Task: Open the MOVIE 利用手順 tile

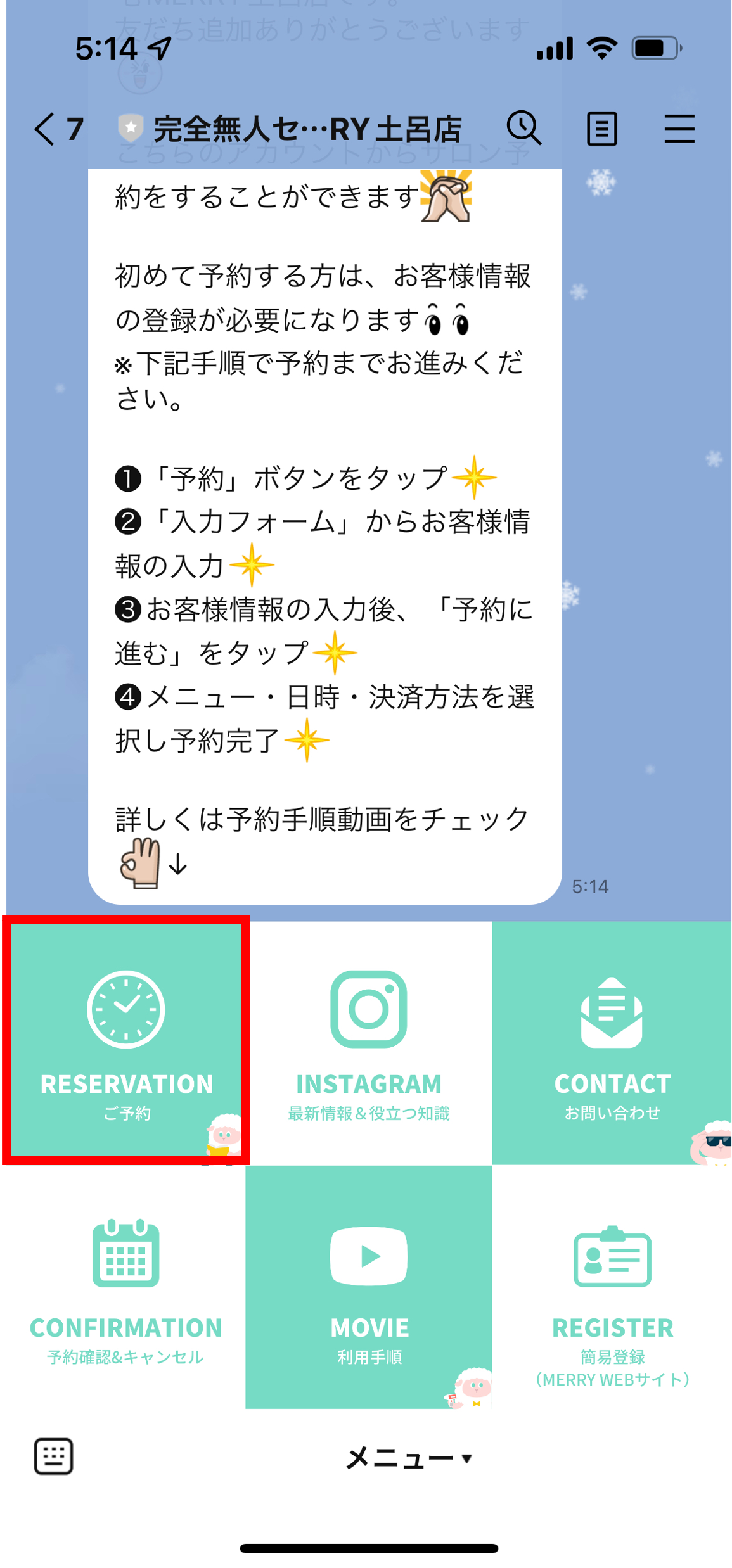Action: (369, 1286)
